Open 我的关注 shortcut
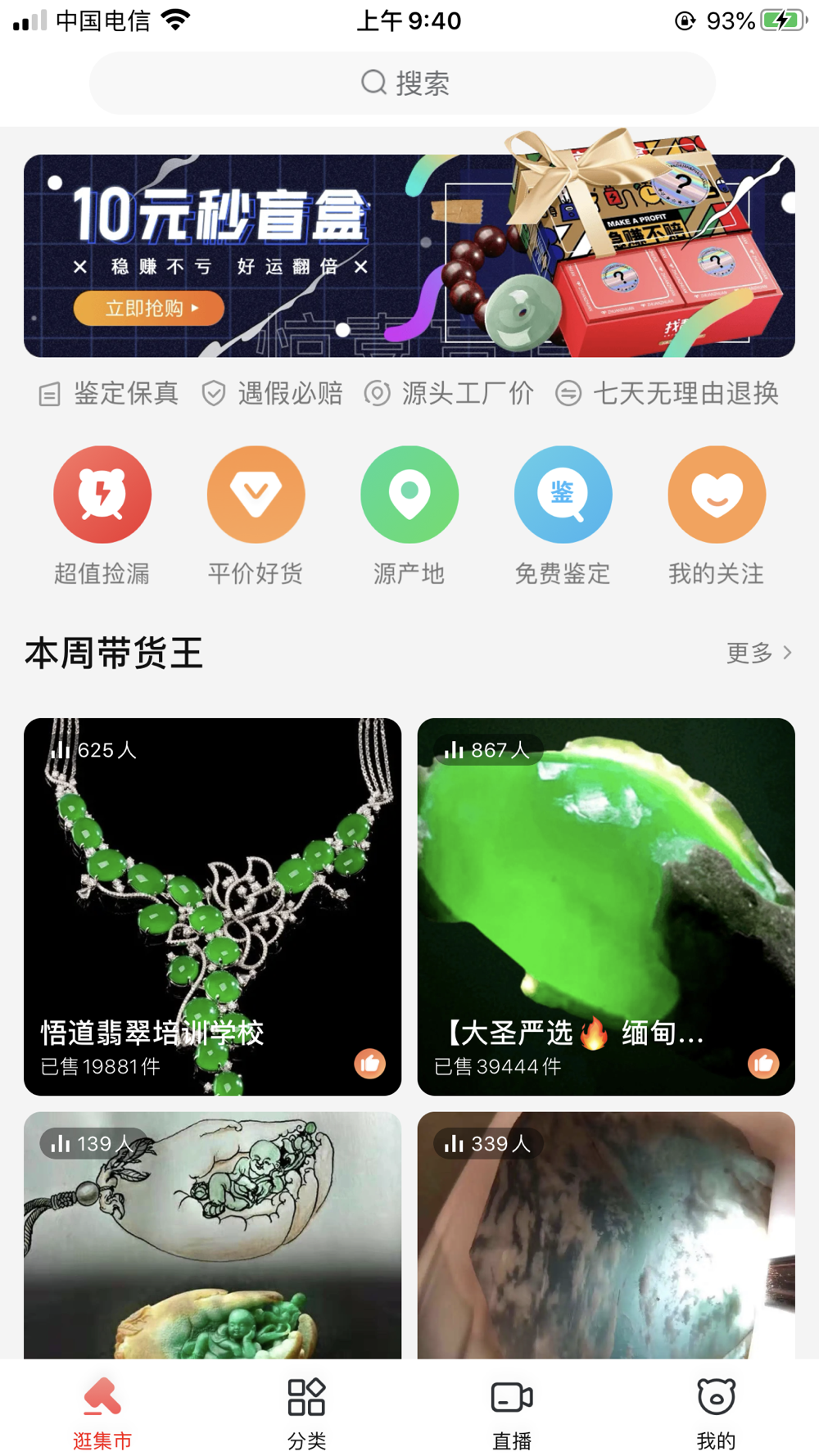Viewport: 819px width, 1456px height. pos(717,495)
